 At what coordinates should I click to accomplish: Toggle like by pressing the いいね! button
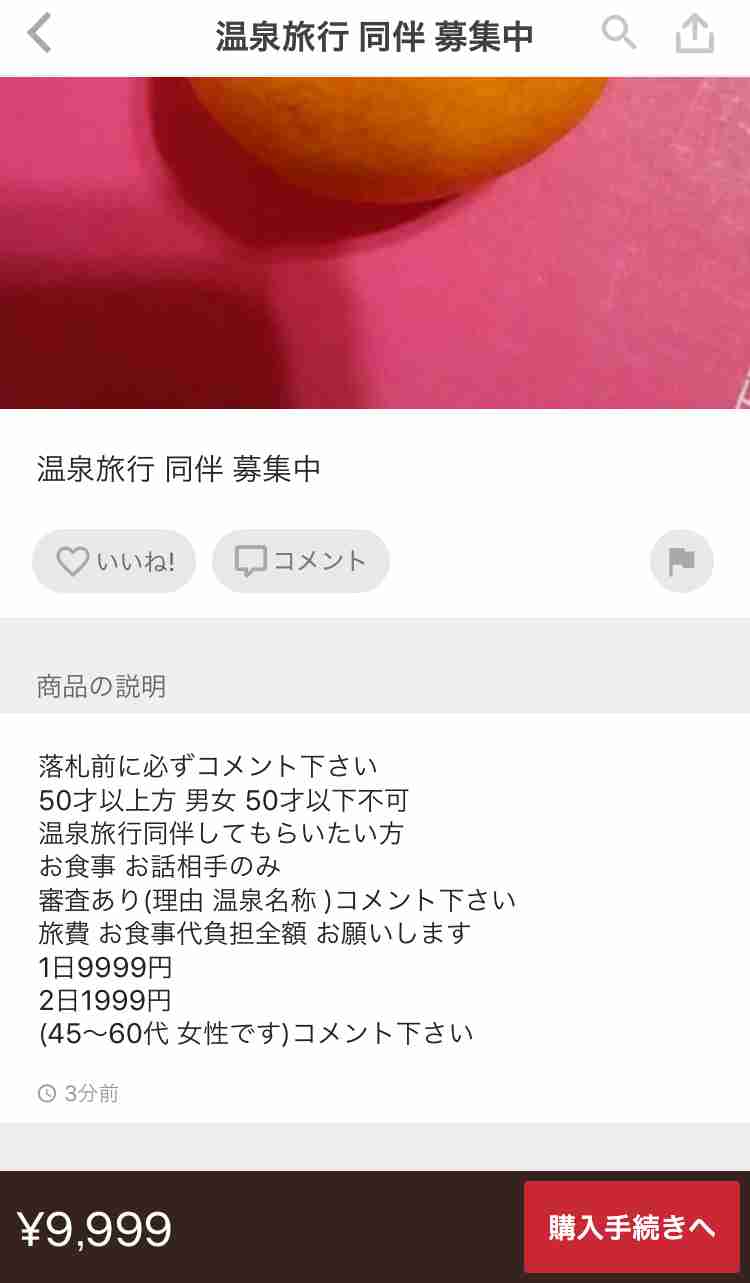(x=114, y=561)
